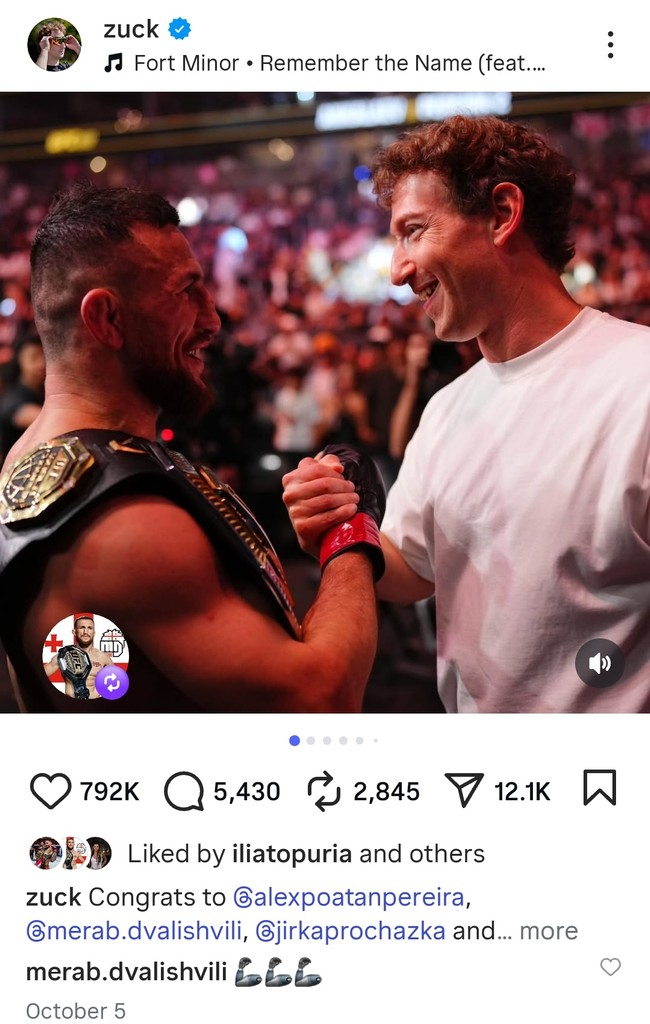650x1024 pixels.
Task: Open the @jirkaprochazka mention
Action: pyautogui.click(x=350, y=931)
